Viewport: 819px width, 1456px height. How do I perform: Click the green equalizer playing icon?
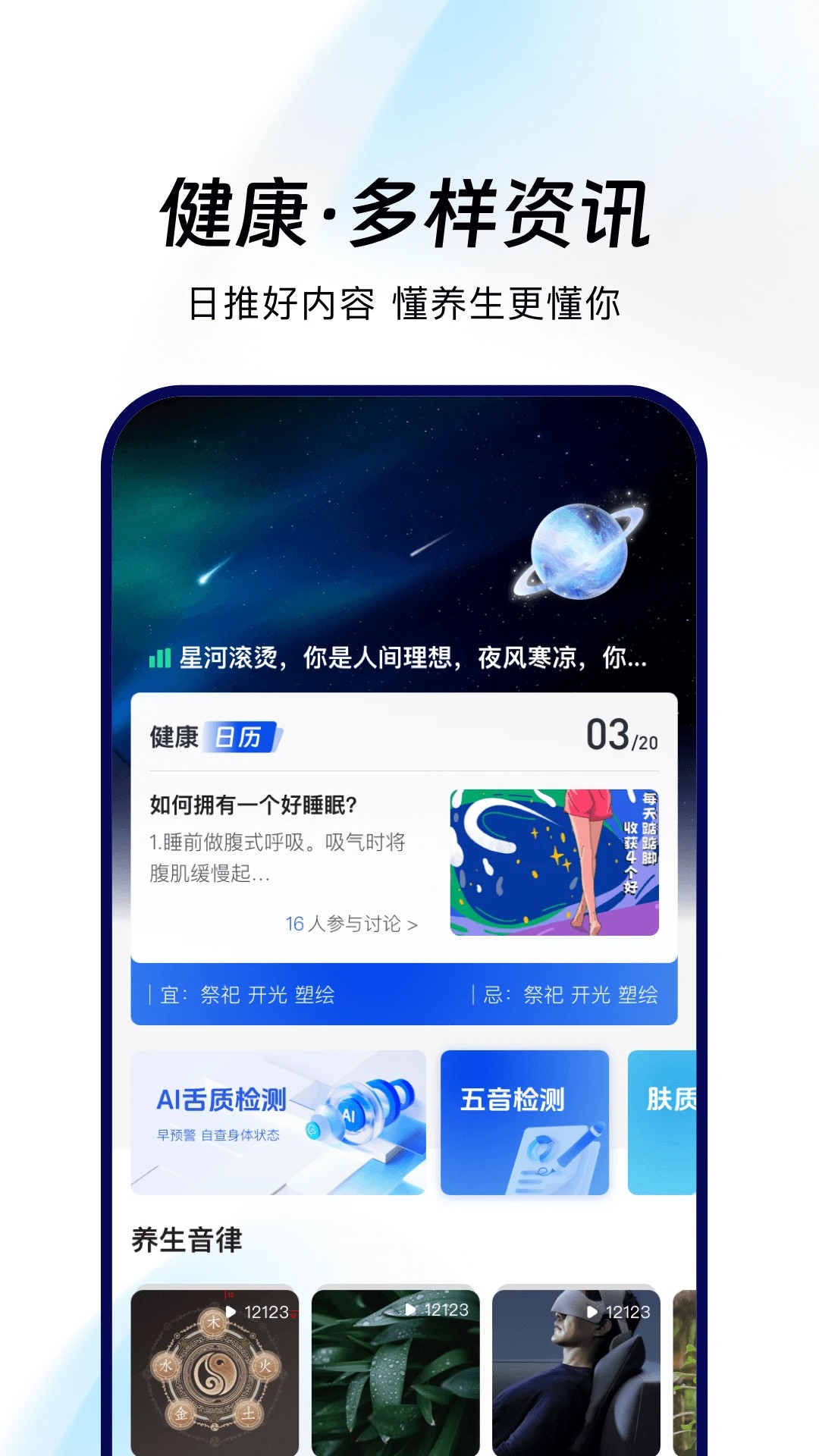point(159,660)
